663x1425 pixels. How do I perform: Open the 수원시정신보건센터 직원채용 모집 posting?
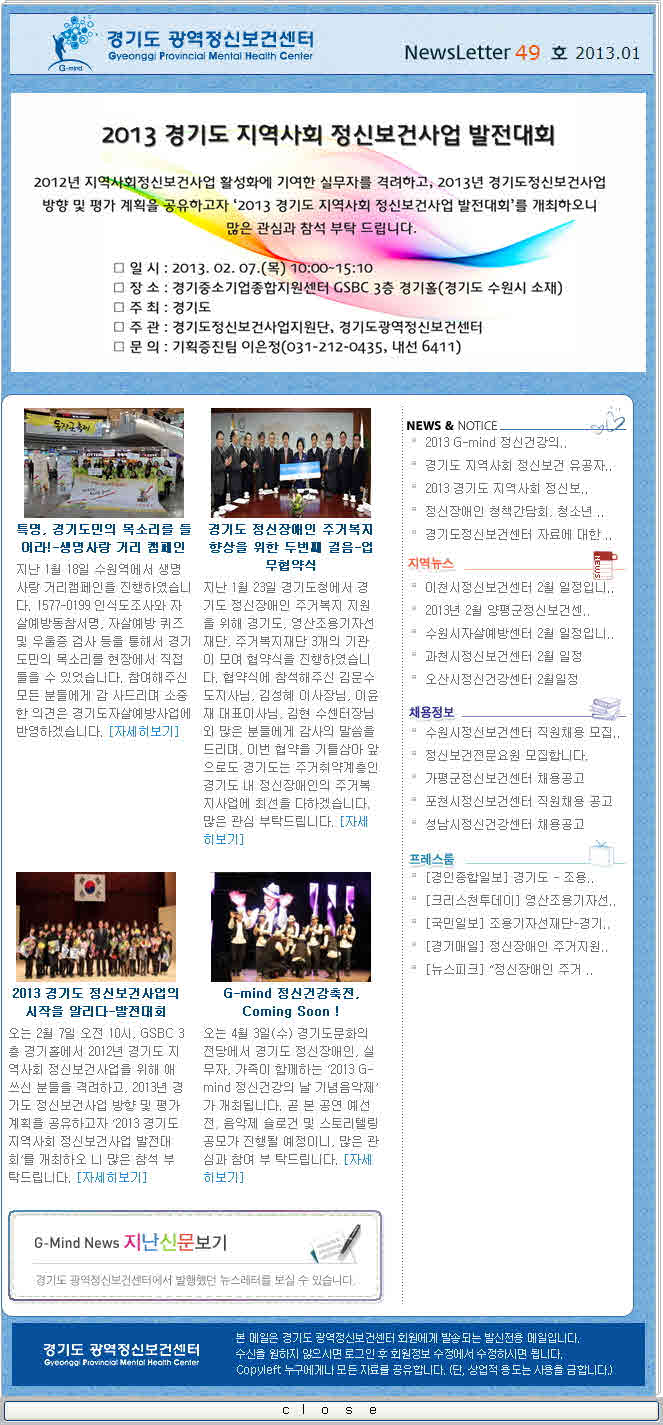[x=522, y=733]
